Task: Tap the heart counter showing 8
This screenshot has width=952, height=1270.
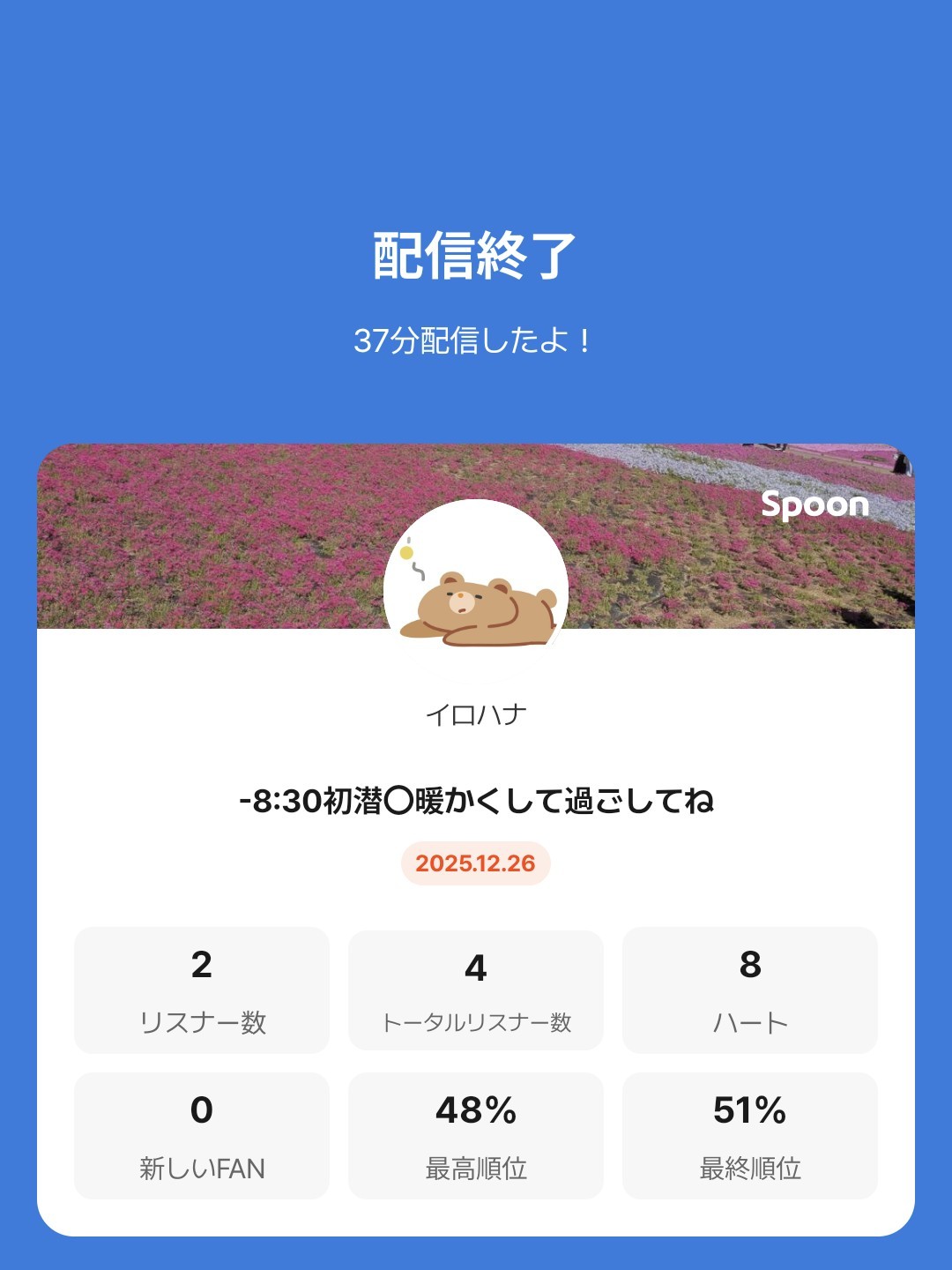Action: coord(750,967)
